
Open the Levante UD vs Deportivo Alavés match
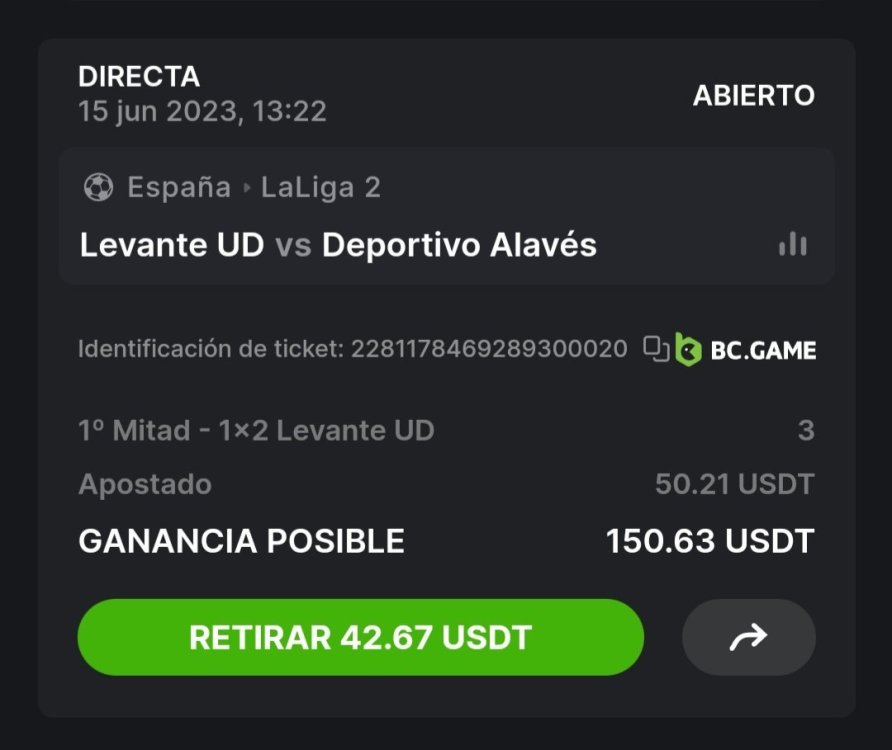click(338, 245)
